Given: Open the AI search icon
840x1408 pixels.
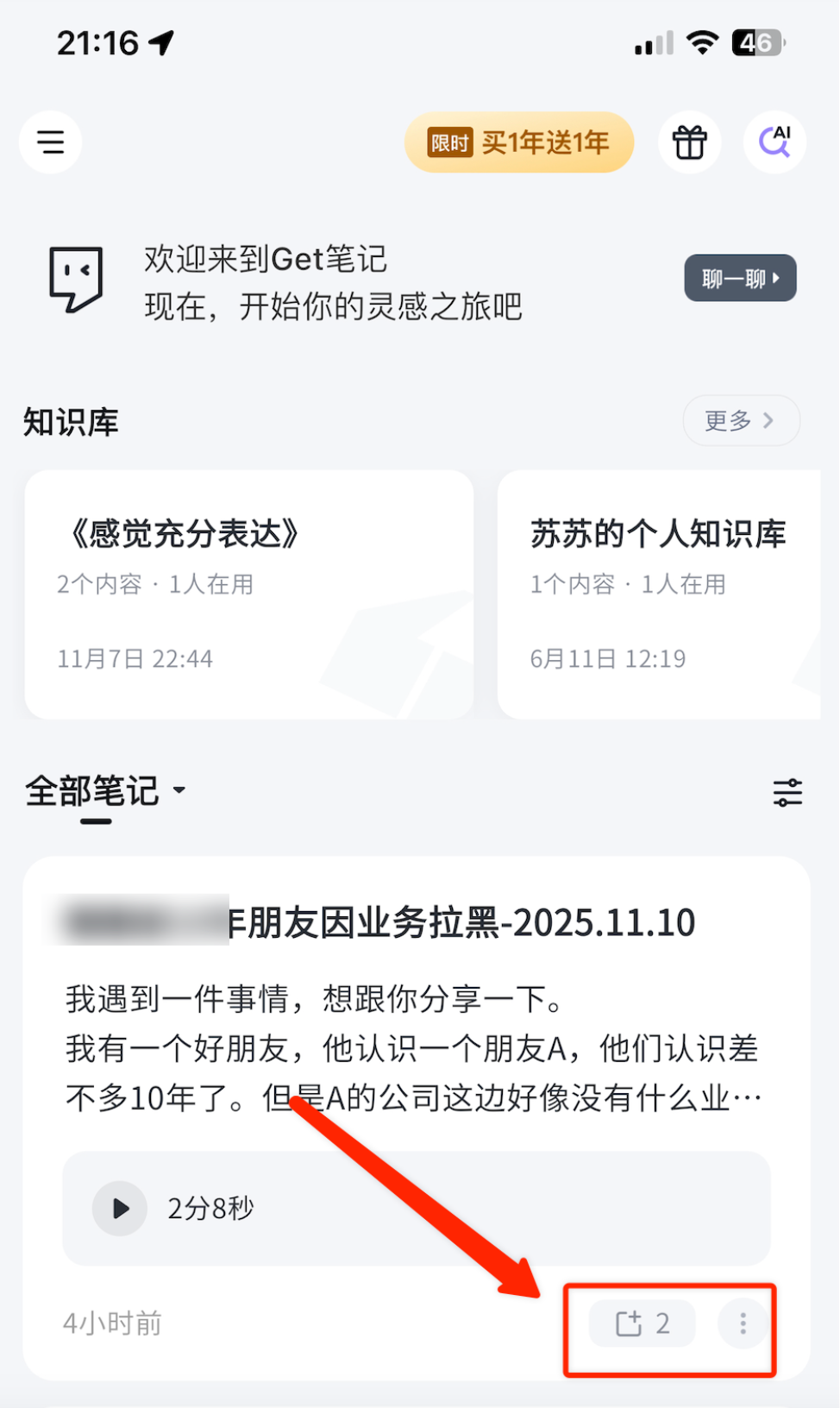Looking at the screenshot, I should (774, 142).
